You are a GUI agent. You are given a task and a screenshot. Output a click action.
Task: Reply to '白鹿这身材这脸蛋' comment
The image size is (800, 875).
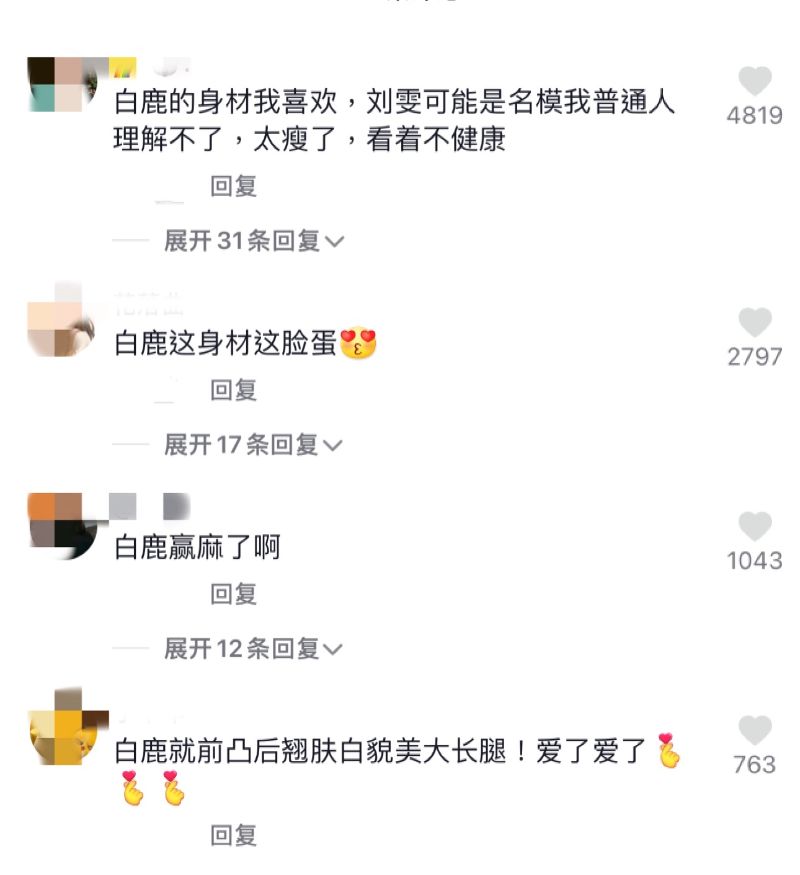233,390
